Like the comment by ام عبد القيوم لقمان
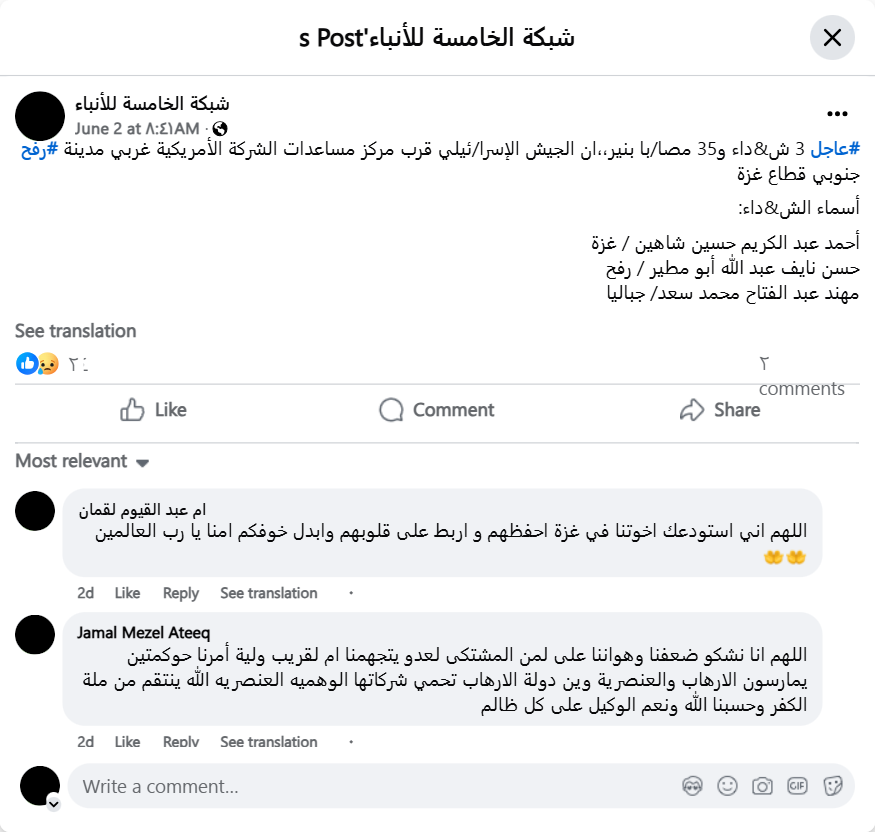 [127, 593]
